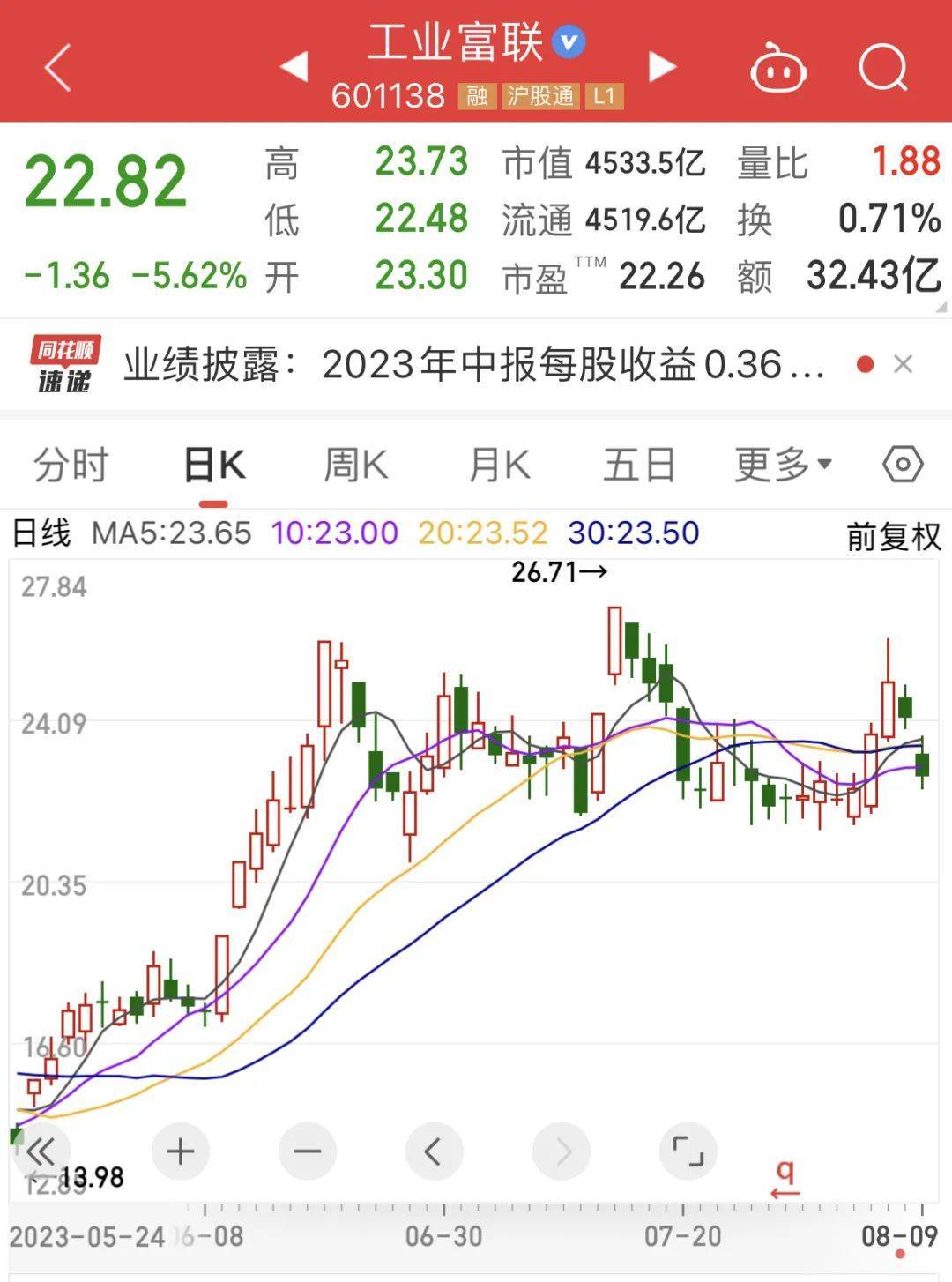The height and width of the screenshot is (1282, 952).
Task: Open the robot assistant icon
Action: (777, 68)
